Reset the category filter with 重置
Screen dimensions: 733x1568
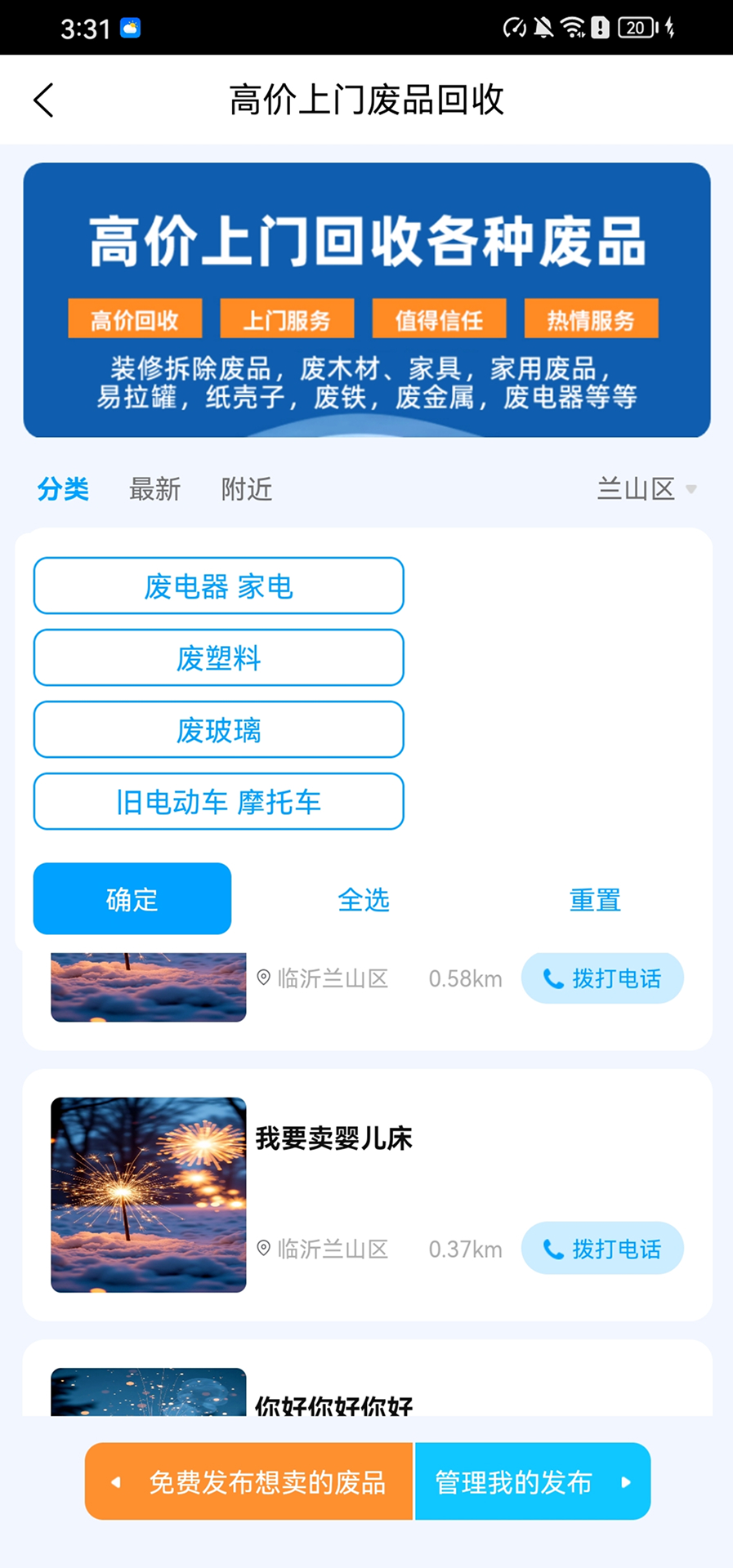point(595,900)
